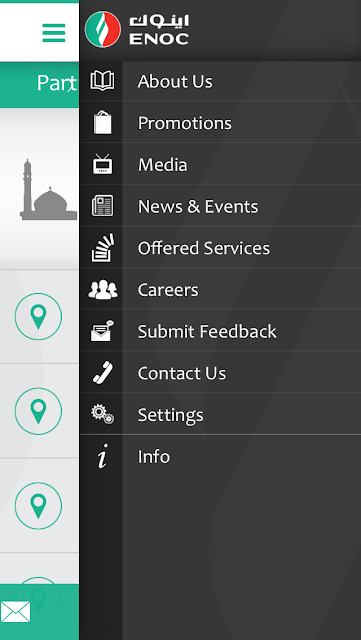The image size is (361, 640).
Task: Browse Careers
Action: 221,289
